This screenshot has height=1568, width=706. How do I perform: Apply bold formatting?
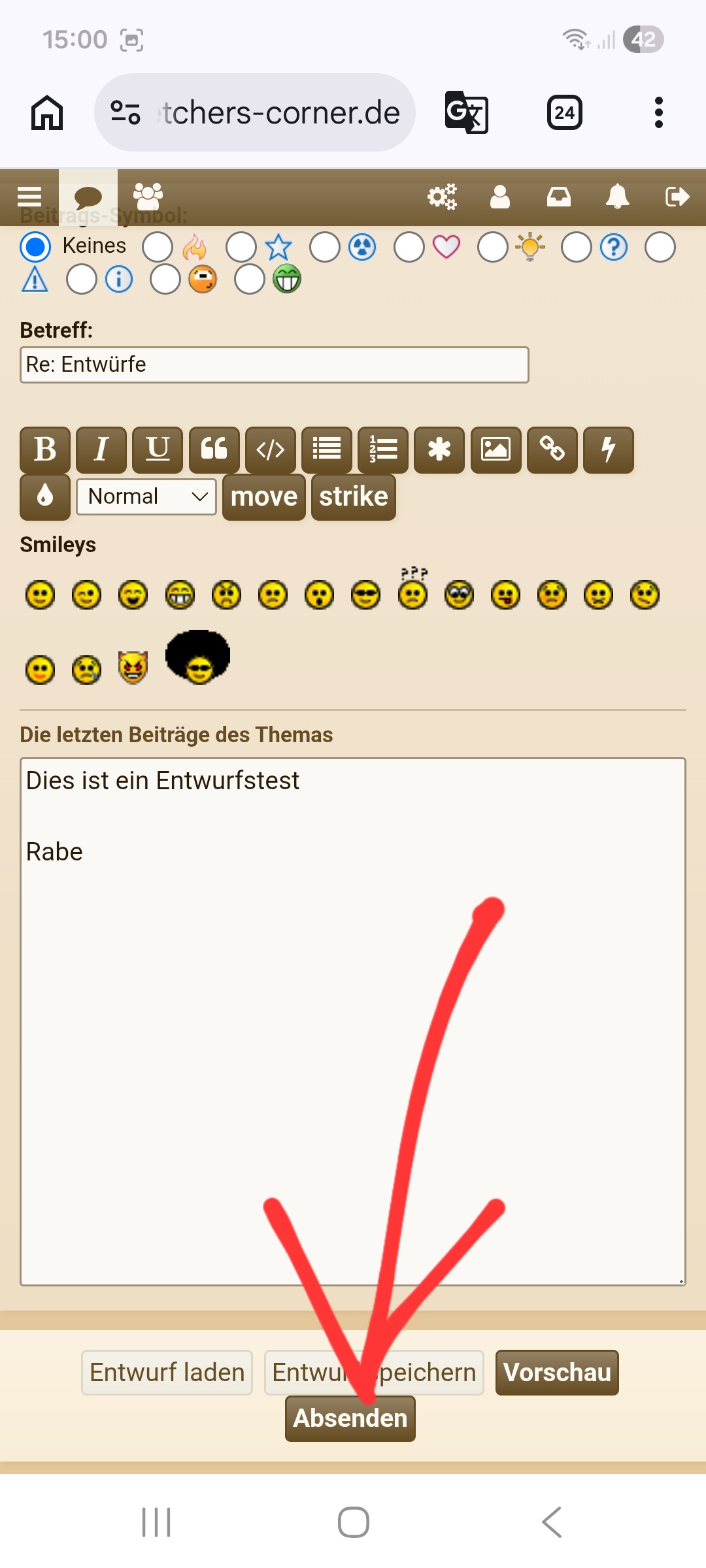tap(45, 449)
